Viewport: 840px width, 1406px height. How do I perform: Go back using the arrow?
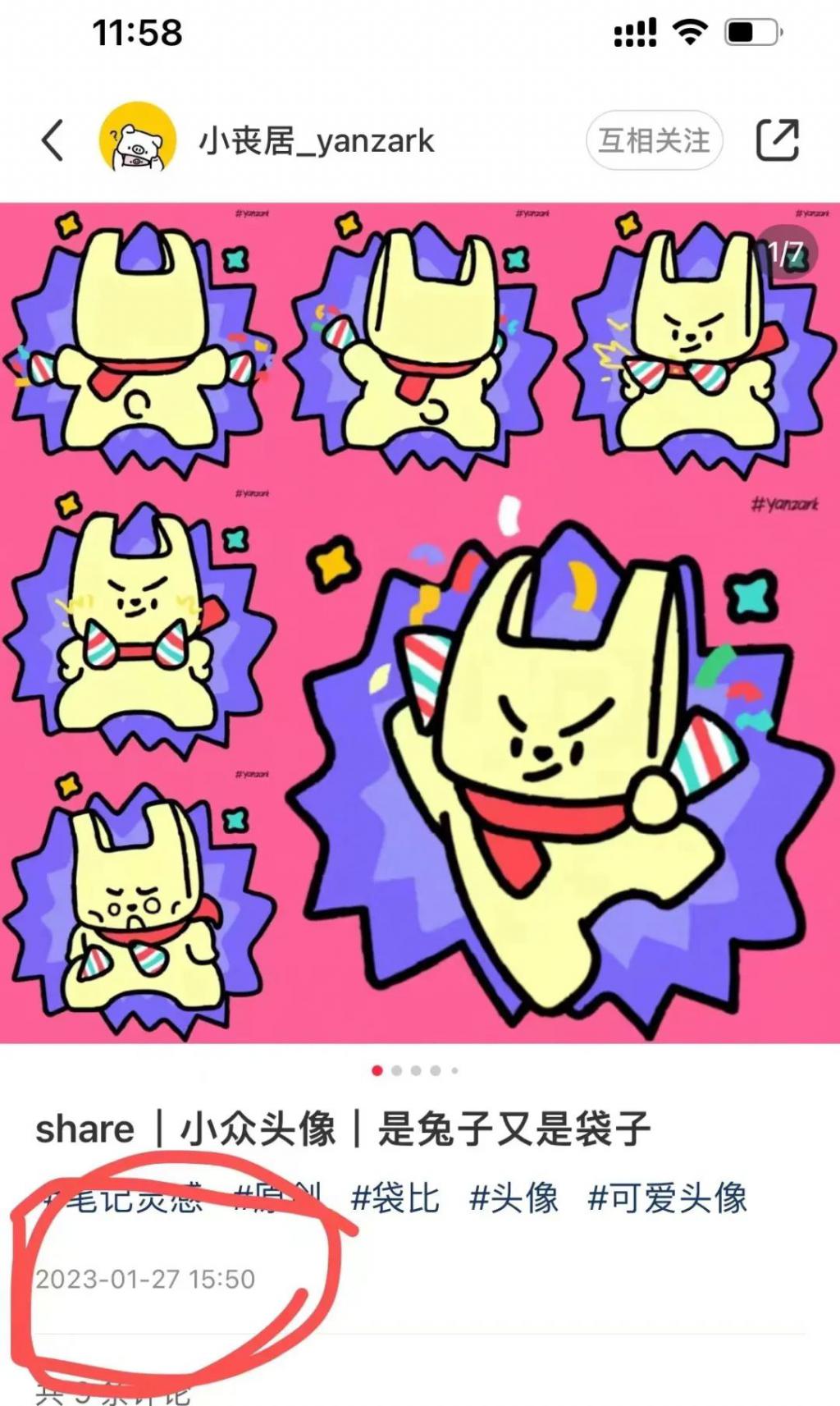[x=52, y=140]
